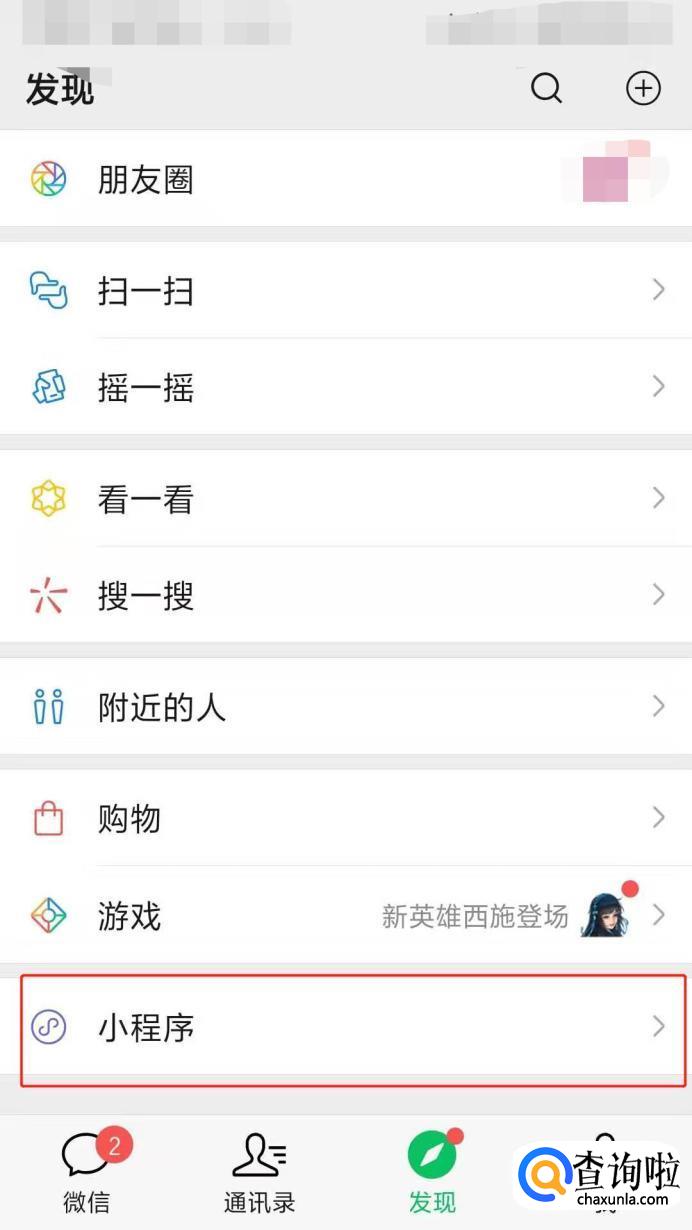Open the search magnifier icon

click(x=546, y=88)
